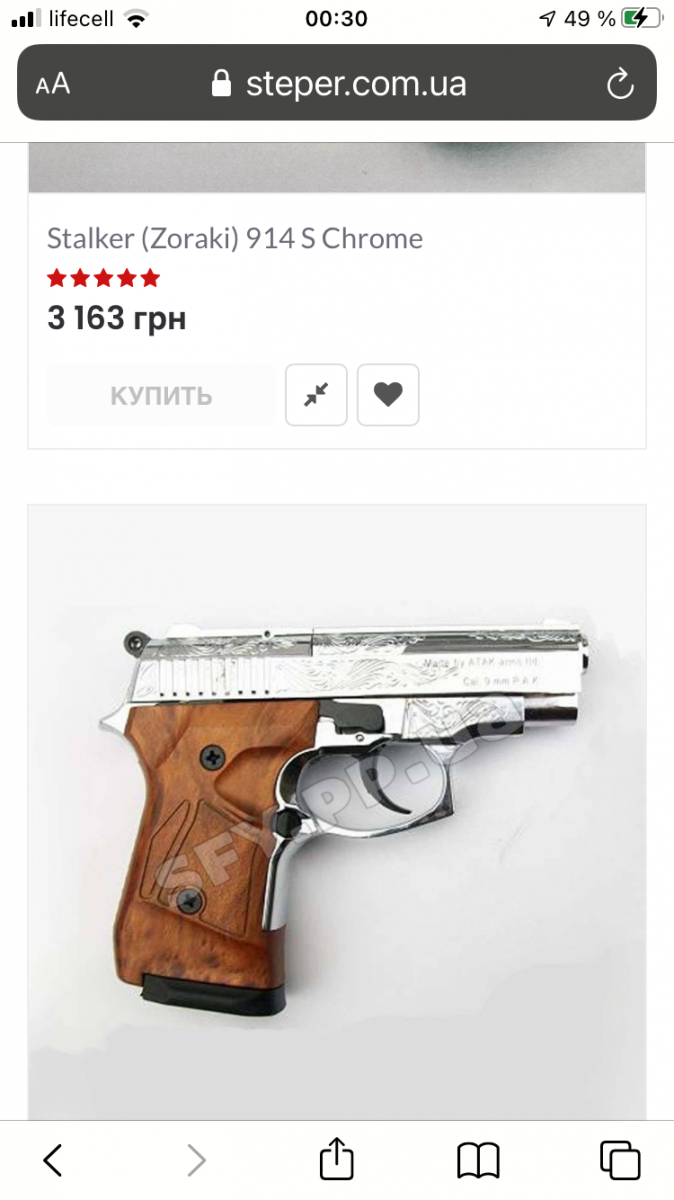Screen dimensions: 674x1200
Task: Open Safari bookmarks
Action: (478, 1161)
